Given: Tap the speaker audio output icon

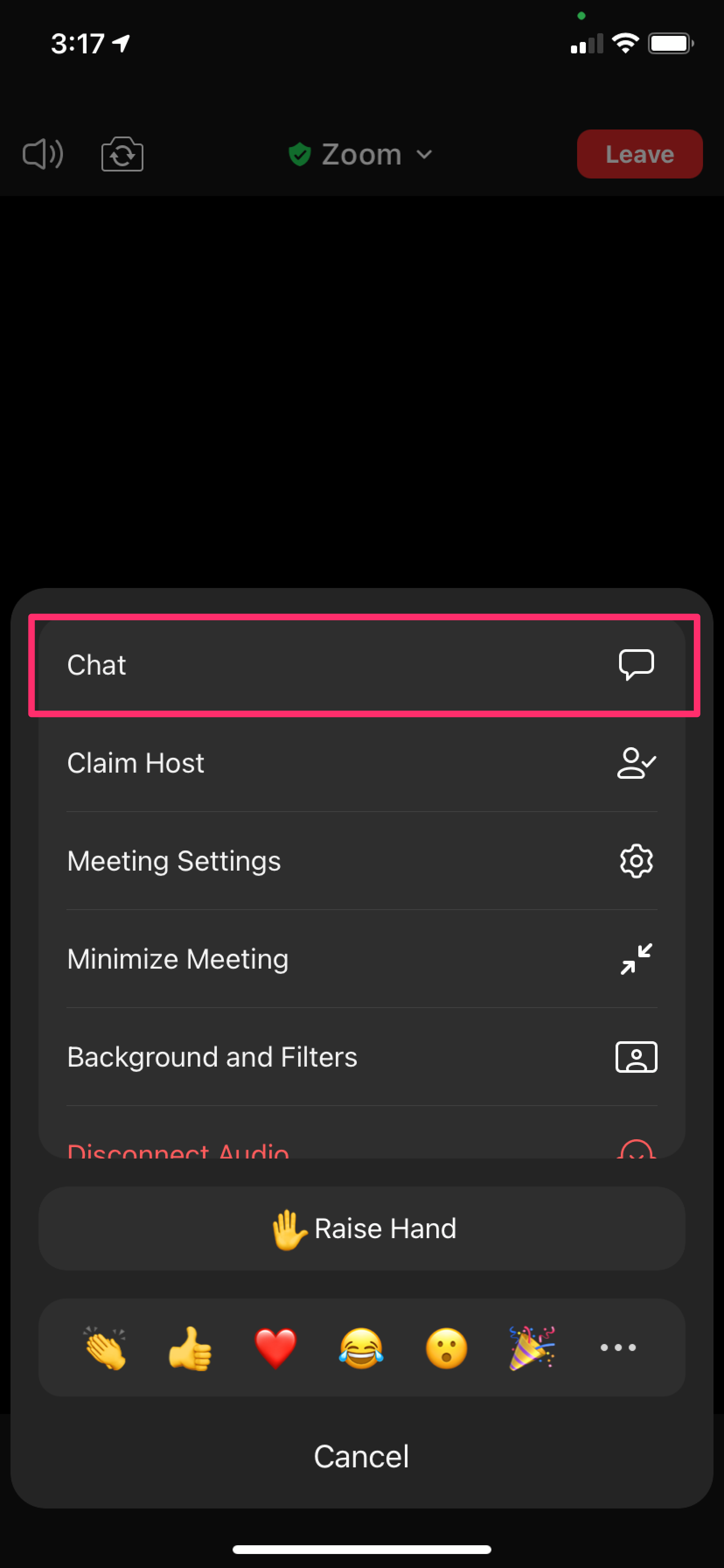Looking at the screenshot, I should coord(42,154).
